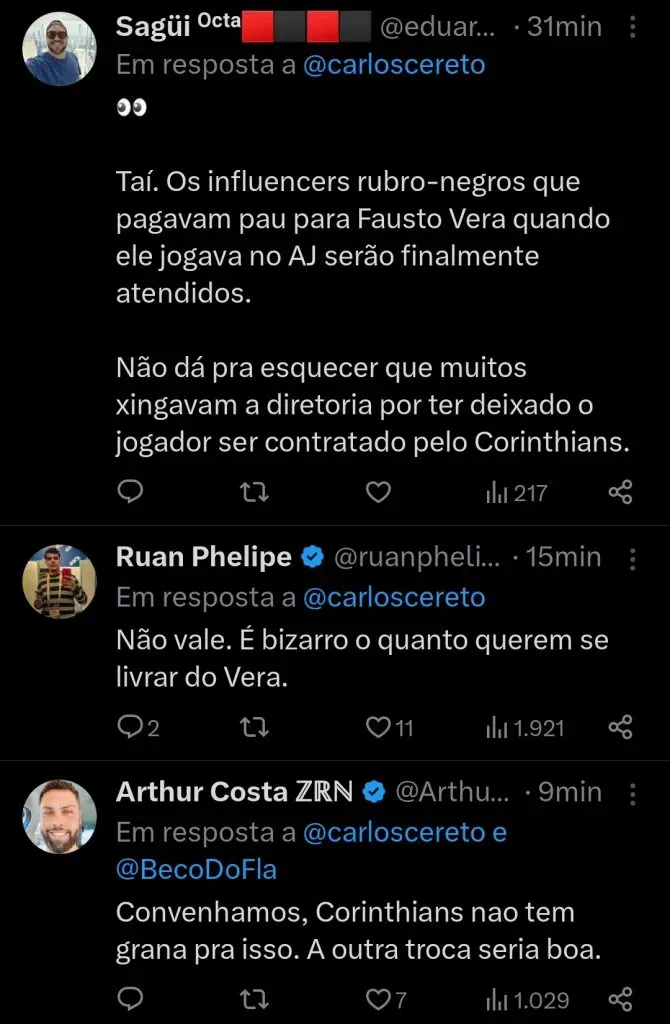Open Sagüi's profile picture
670x1024 pixels.
pos(60,48)
